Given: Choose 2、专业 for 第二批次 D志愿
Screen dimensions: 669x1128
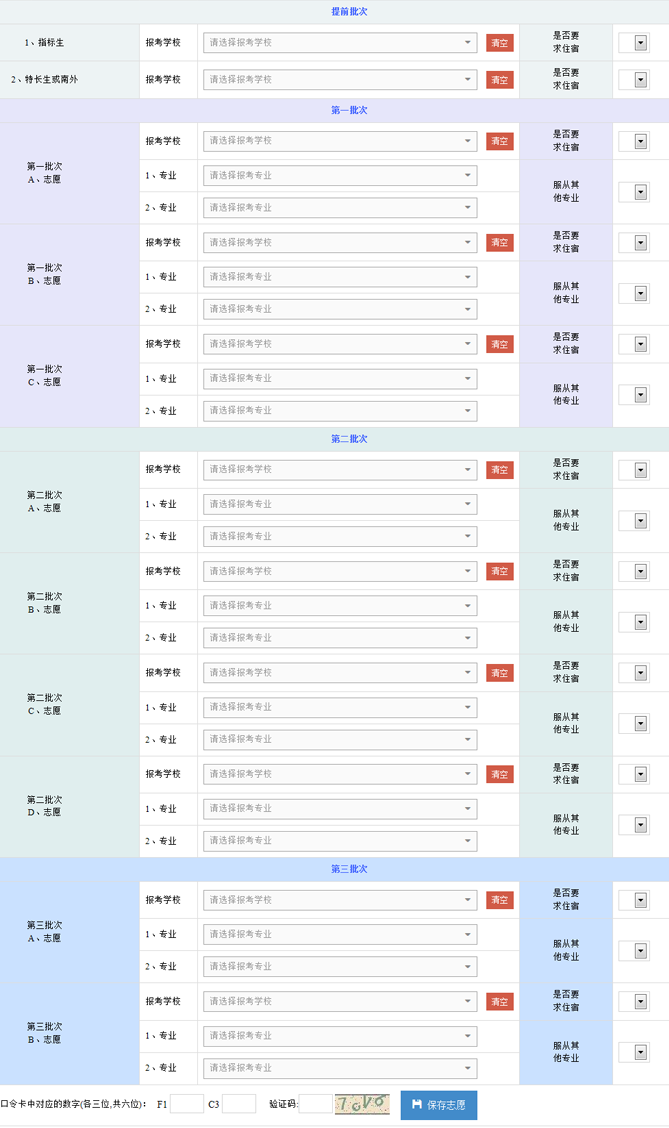Looking at the screenshot, I should coord(339,841).
